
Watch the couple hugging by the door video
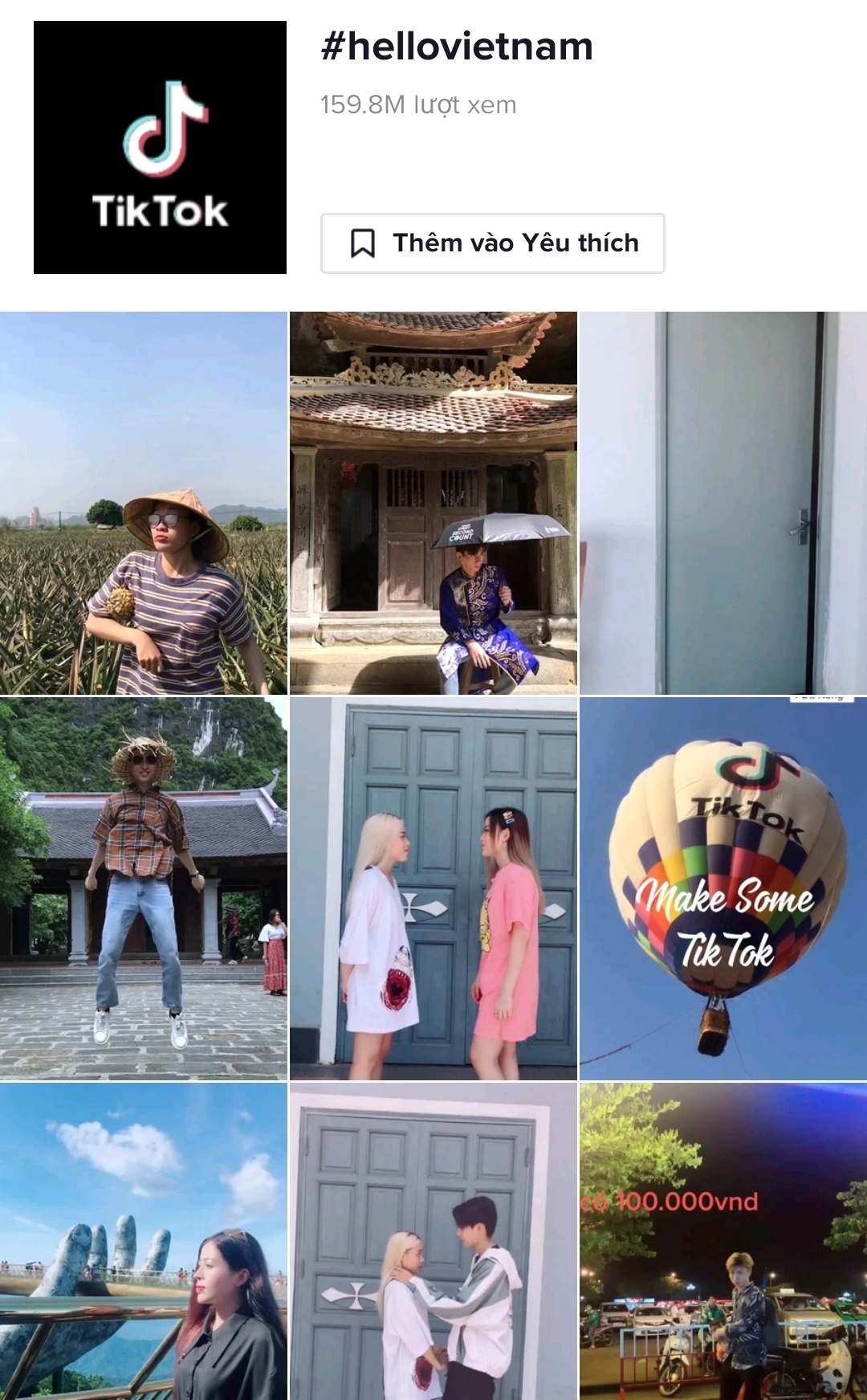(433, 1241)
